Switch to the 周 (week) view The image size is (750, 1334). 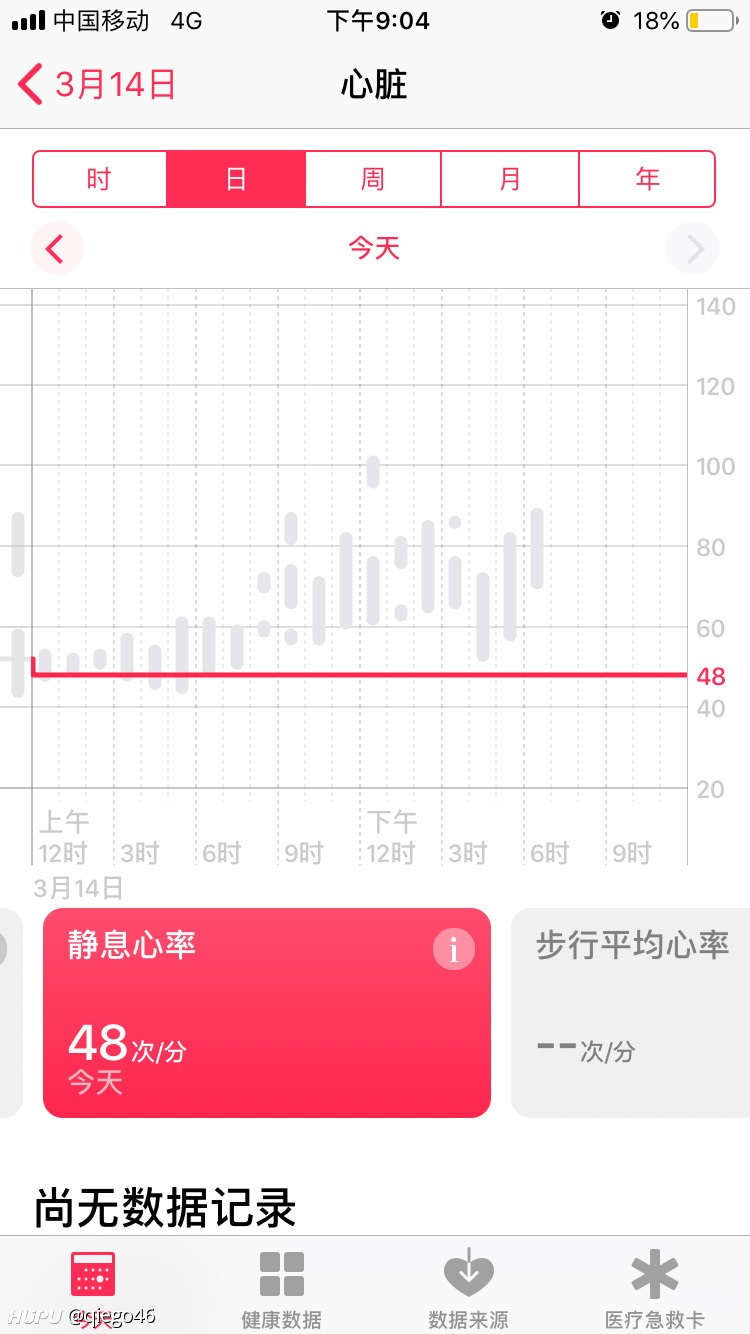(373, 179)
